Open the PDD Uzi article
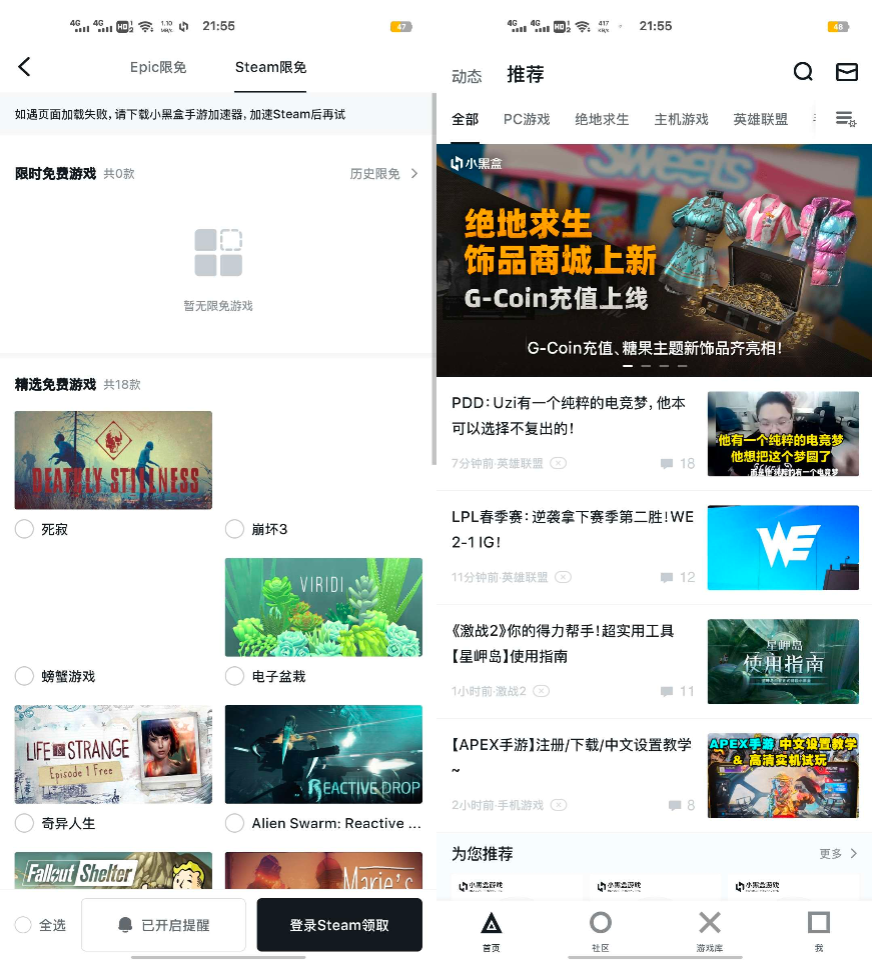This screenshot has height=960, width=872. pyautogui.click(x=570, y=417)
